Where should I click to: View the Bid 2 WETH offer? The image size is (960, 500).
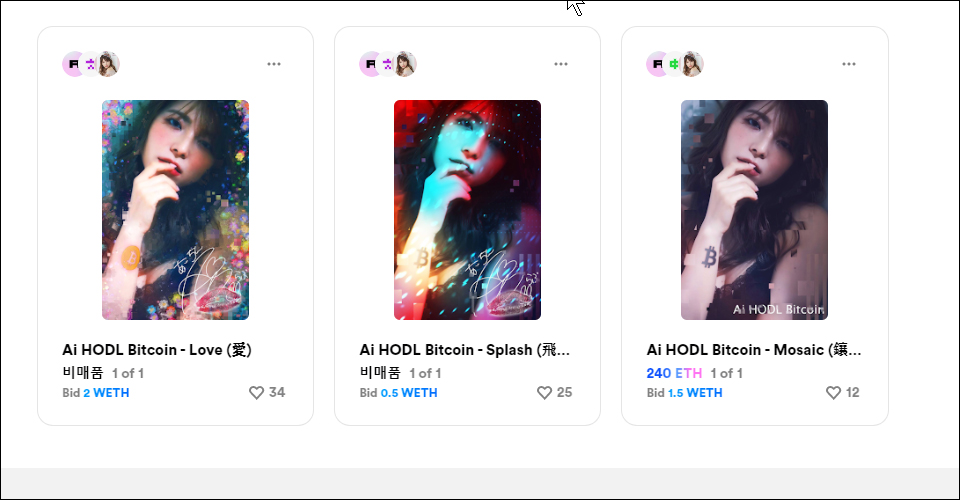point(96,393)
